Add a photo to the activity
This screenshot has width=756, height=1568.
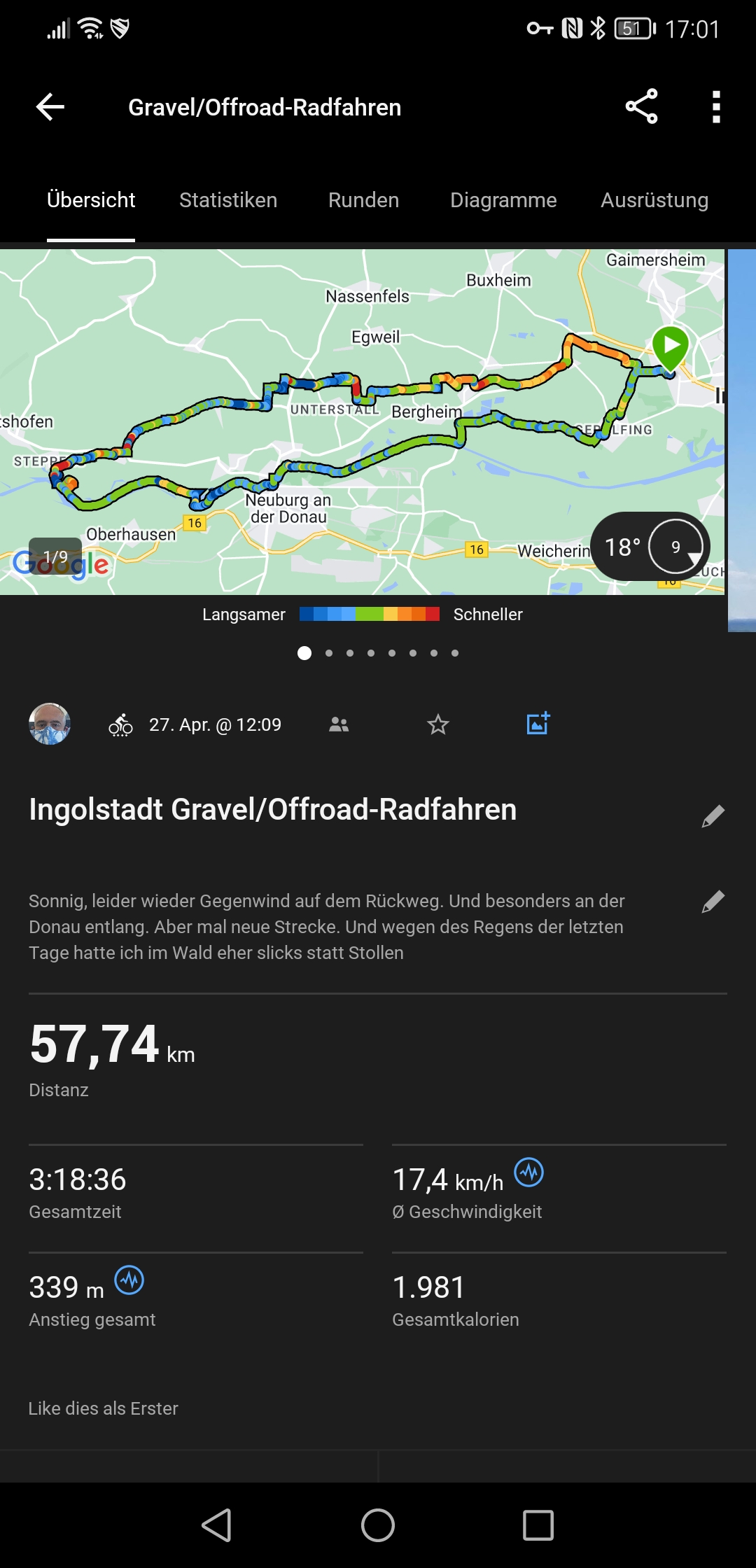pyautogui.click(x=538, y=724)
